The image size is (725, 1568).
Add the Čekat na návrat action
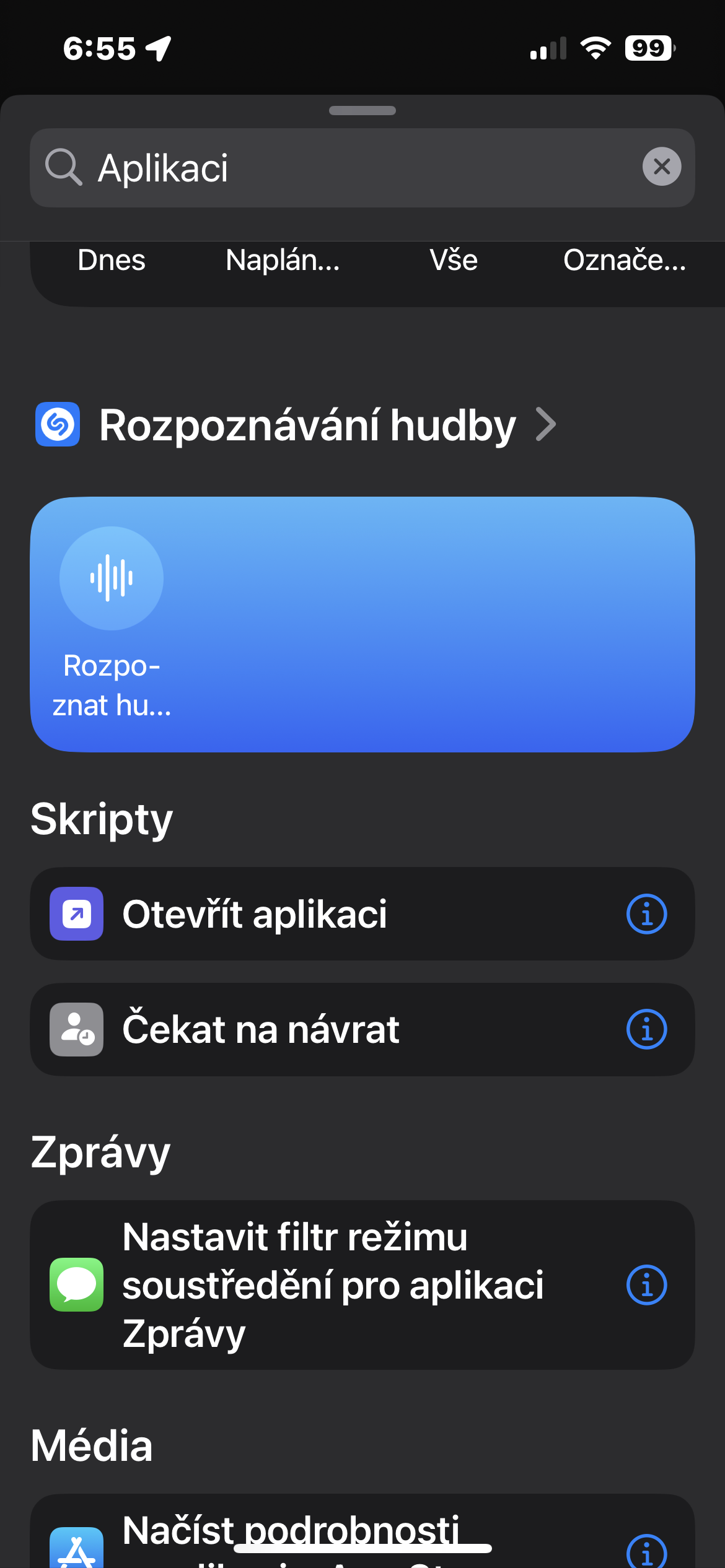click(260, 1030)
